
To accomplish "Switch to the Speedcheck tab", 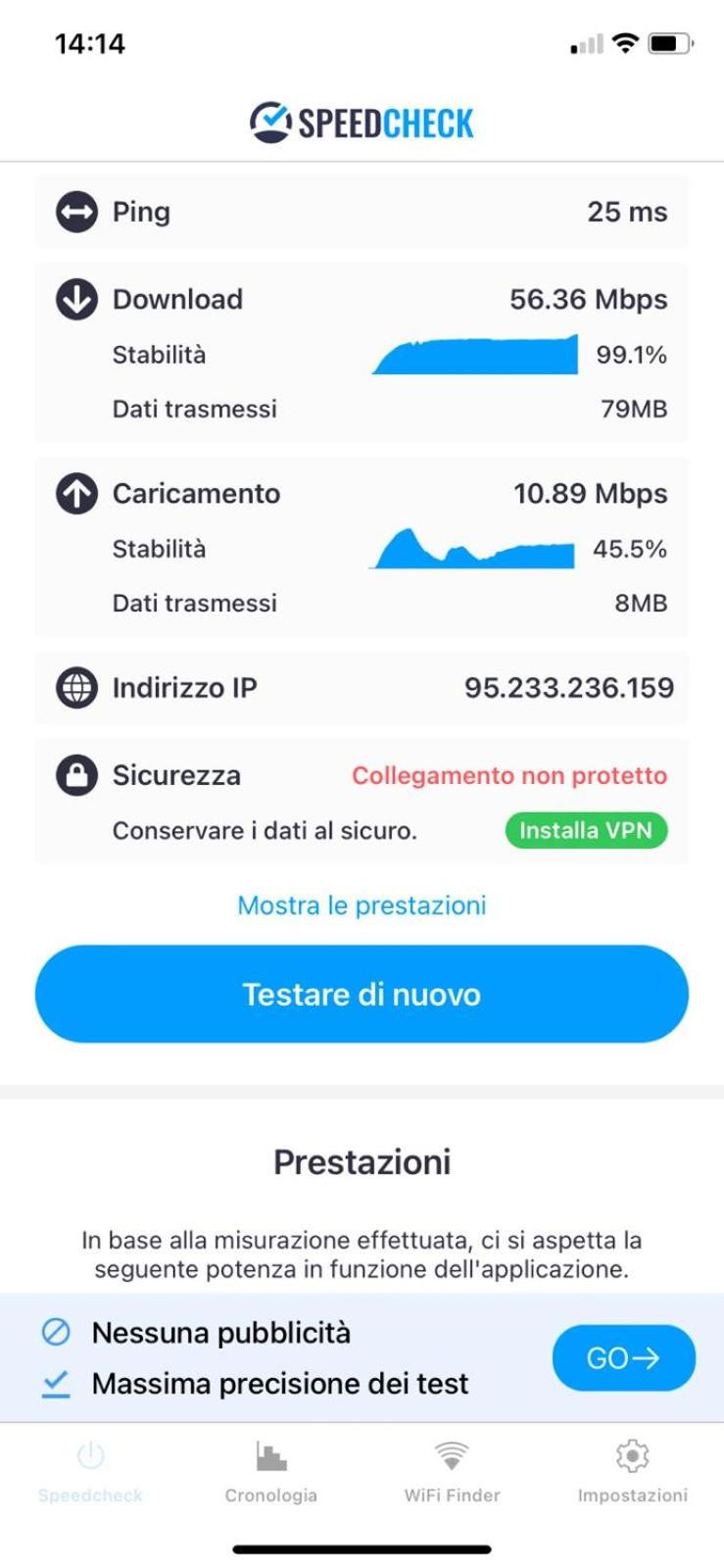I will click(x=90, y=1472).
